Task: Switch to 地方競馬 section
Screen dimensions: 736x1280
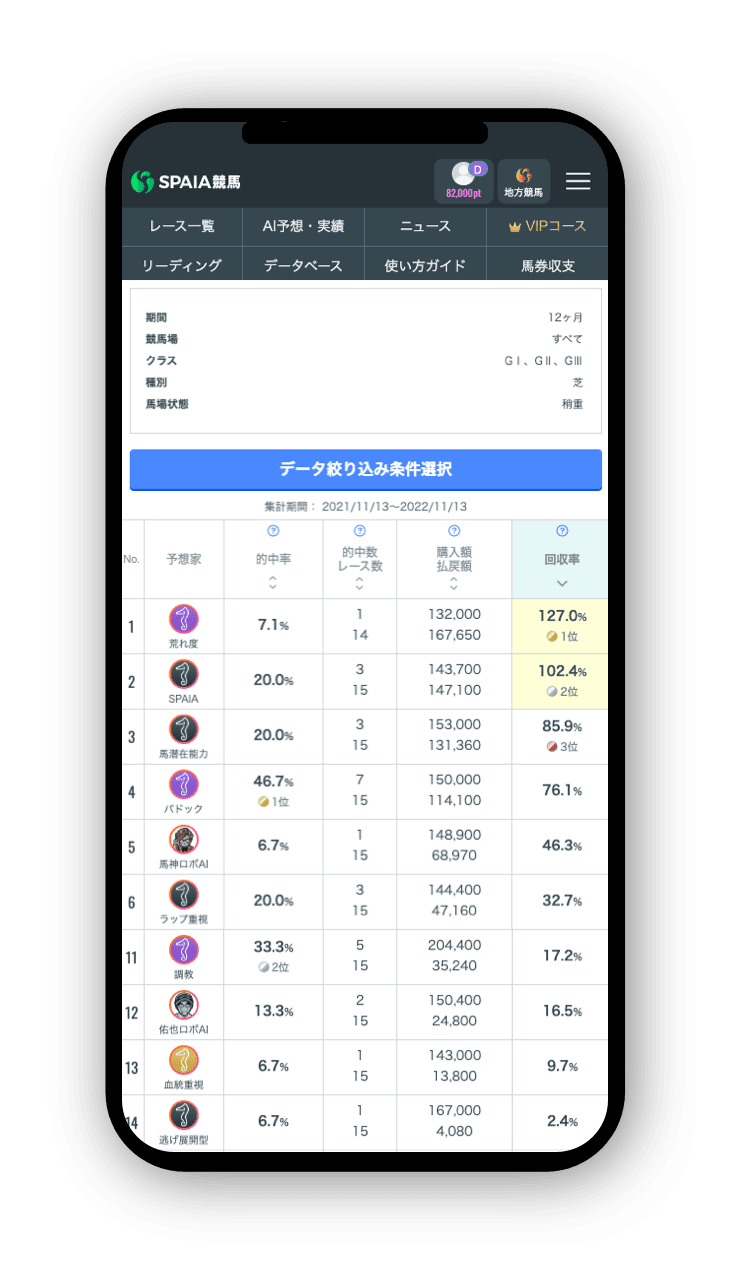Action: click(x=523, y=181)
